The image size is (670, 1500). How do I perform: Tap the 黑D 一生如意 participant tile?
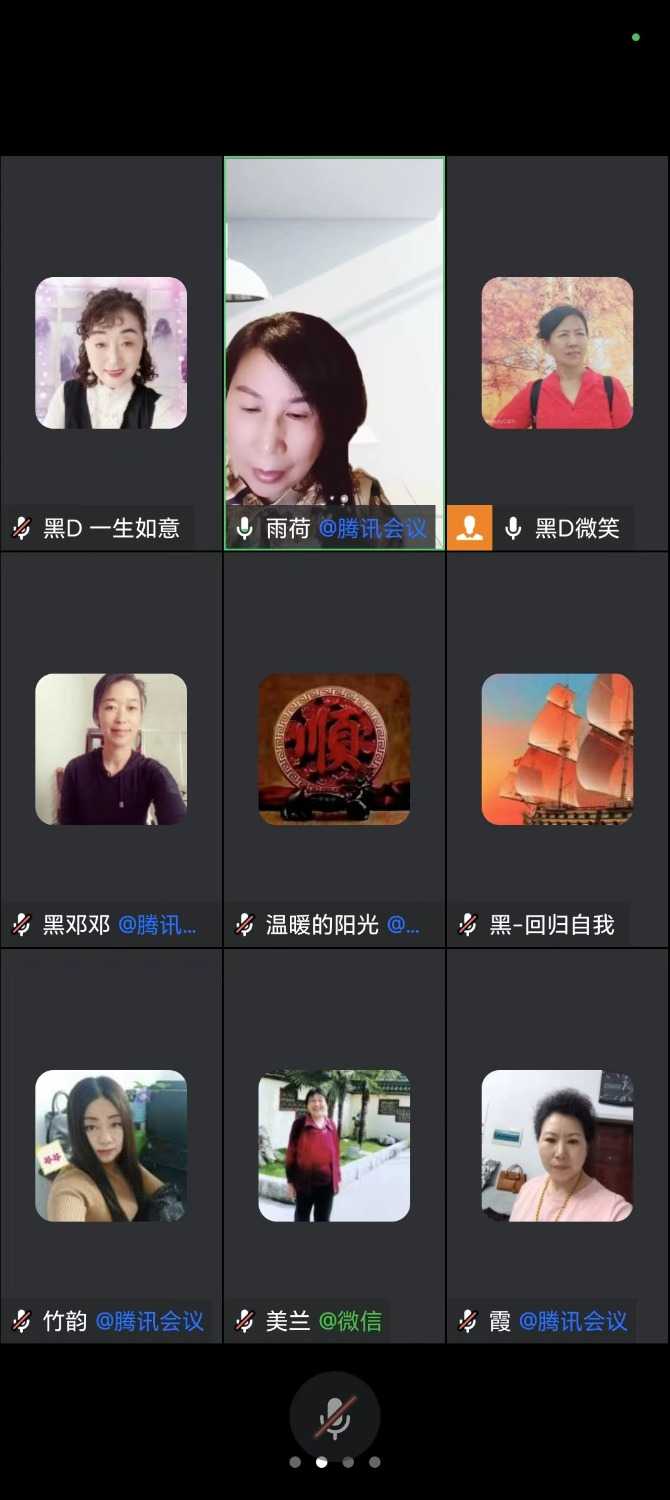[111, 352]
